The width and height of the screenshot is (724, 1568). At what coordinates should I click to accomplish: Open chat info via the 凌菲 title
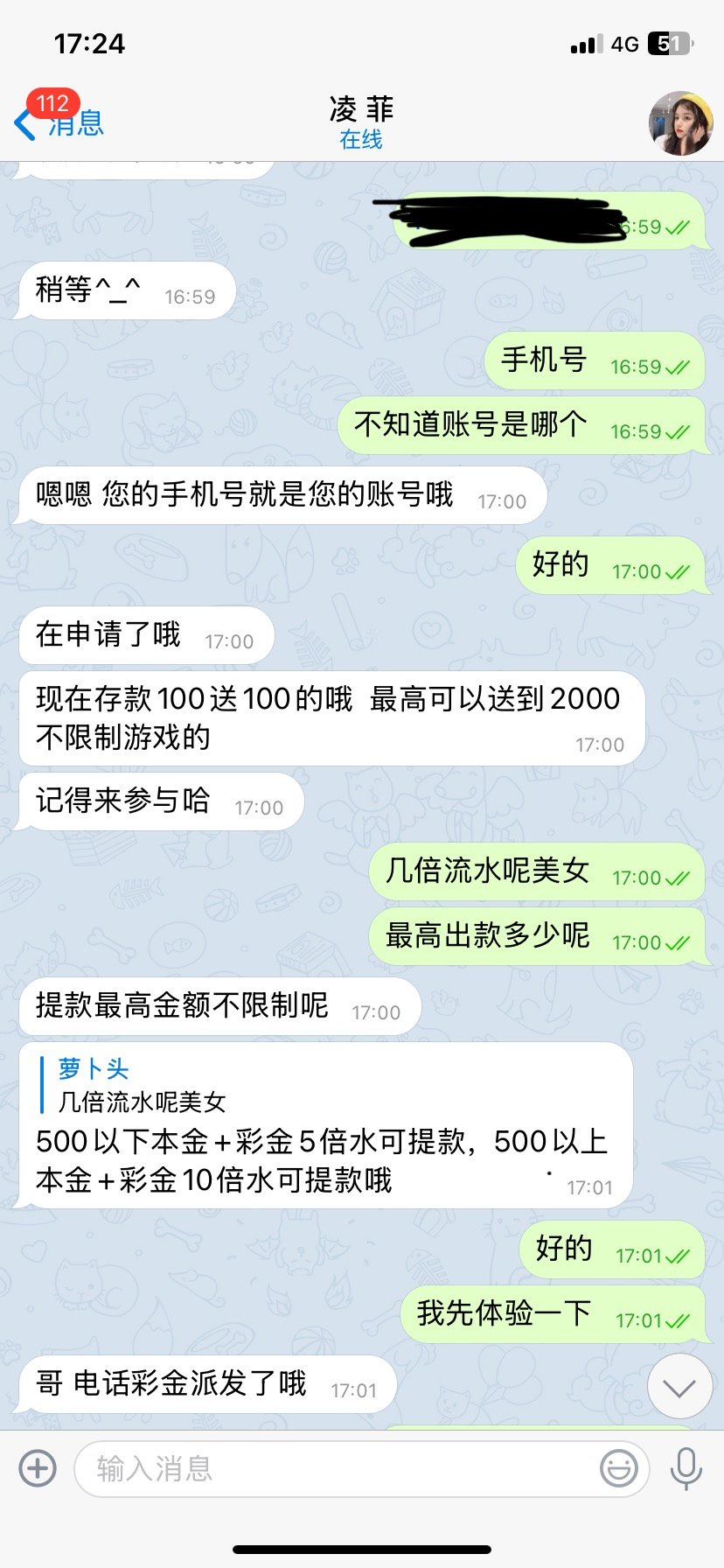361,122
